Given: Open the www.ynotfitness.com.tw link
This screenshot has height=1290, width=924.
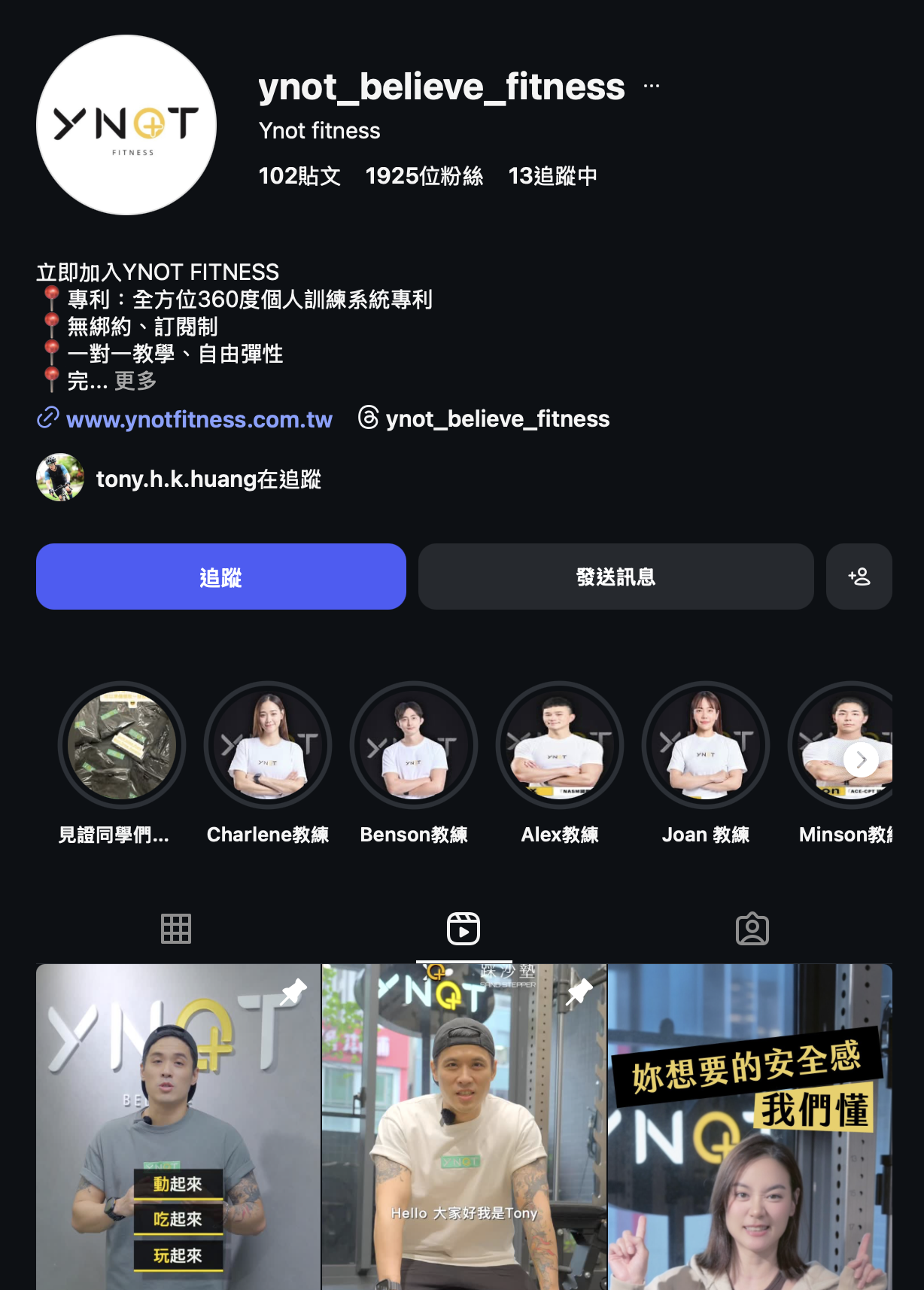Looking at the screenshot, I should coord(199,419).
